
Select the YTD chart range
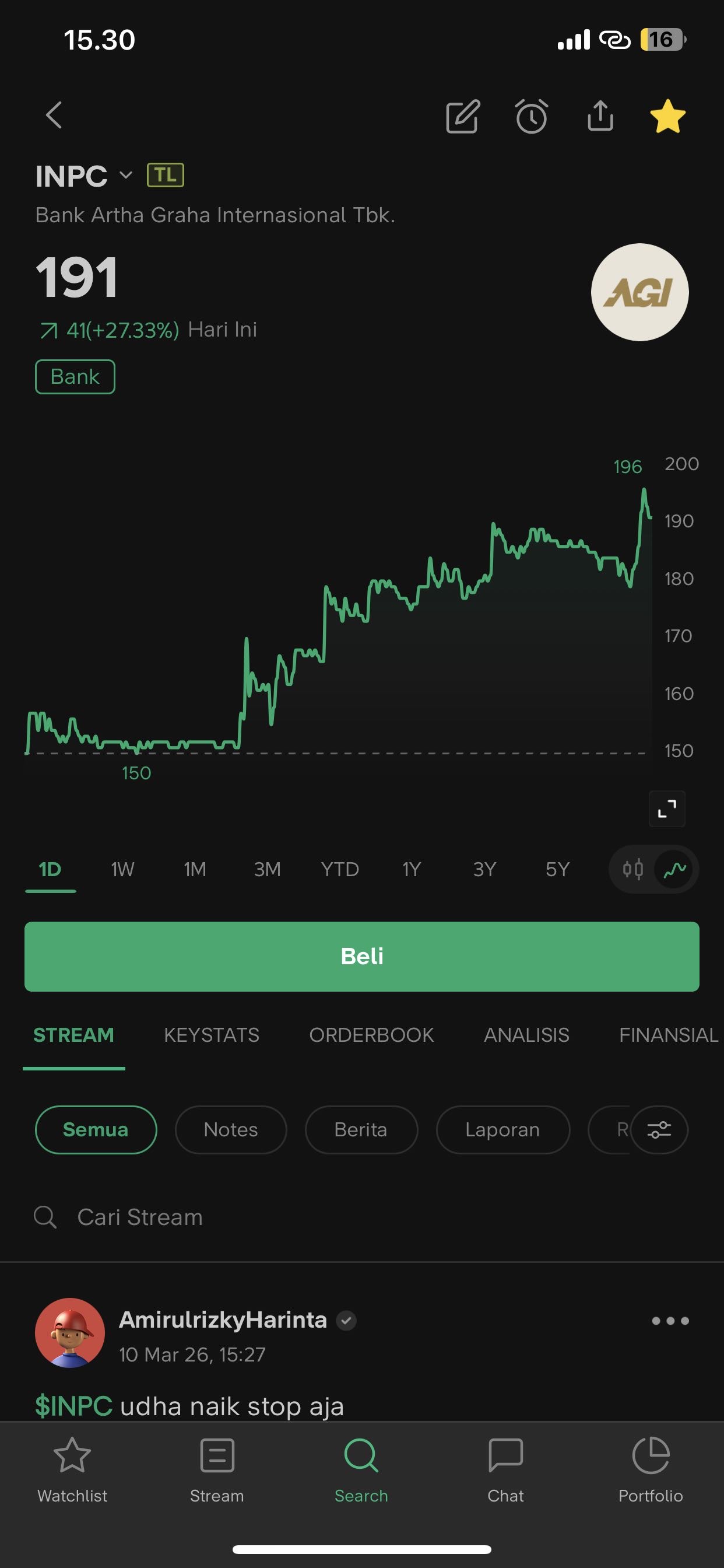339,869
